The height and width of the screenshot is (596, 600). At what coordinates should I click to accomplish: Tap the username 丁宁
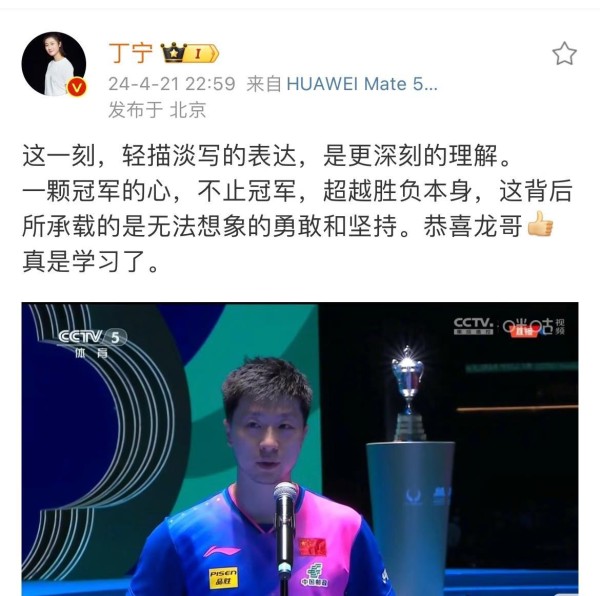point(131,52)
